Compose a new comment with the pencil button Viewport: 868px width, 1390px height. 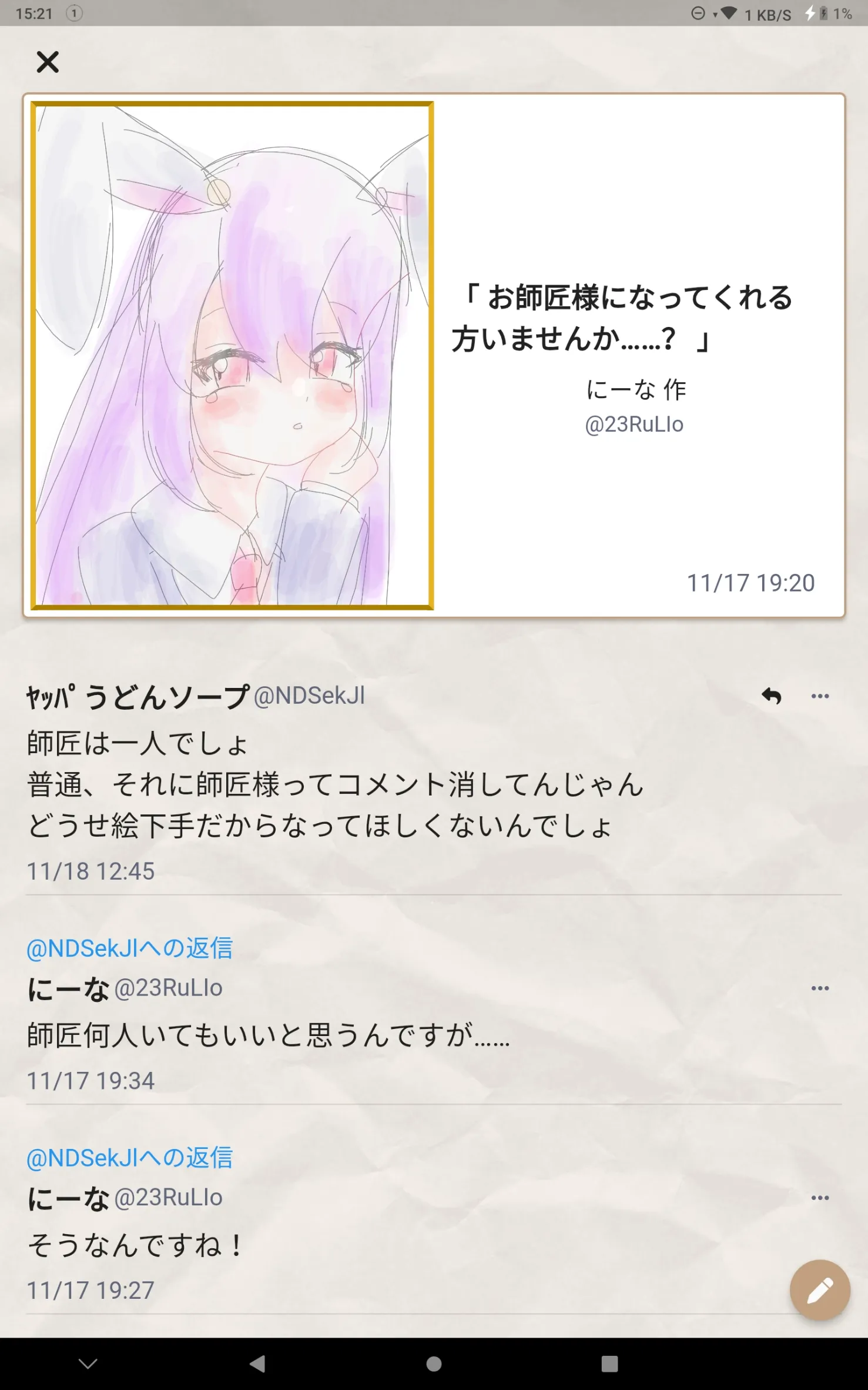pos(820,1290)
